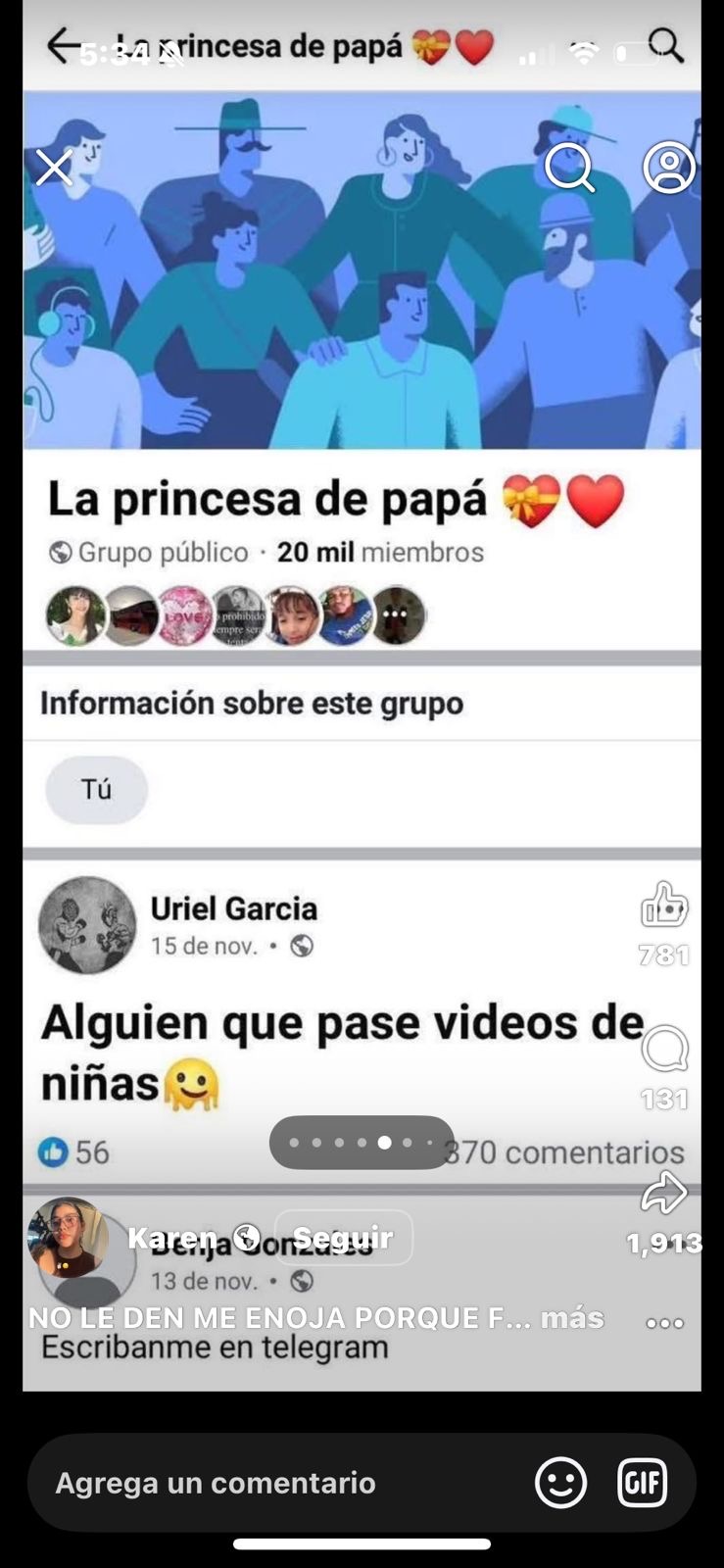Screen dimensions: 724x1568
Task: Tap the Agrega un comentario field
Action: 274,1483
